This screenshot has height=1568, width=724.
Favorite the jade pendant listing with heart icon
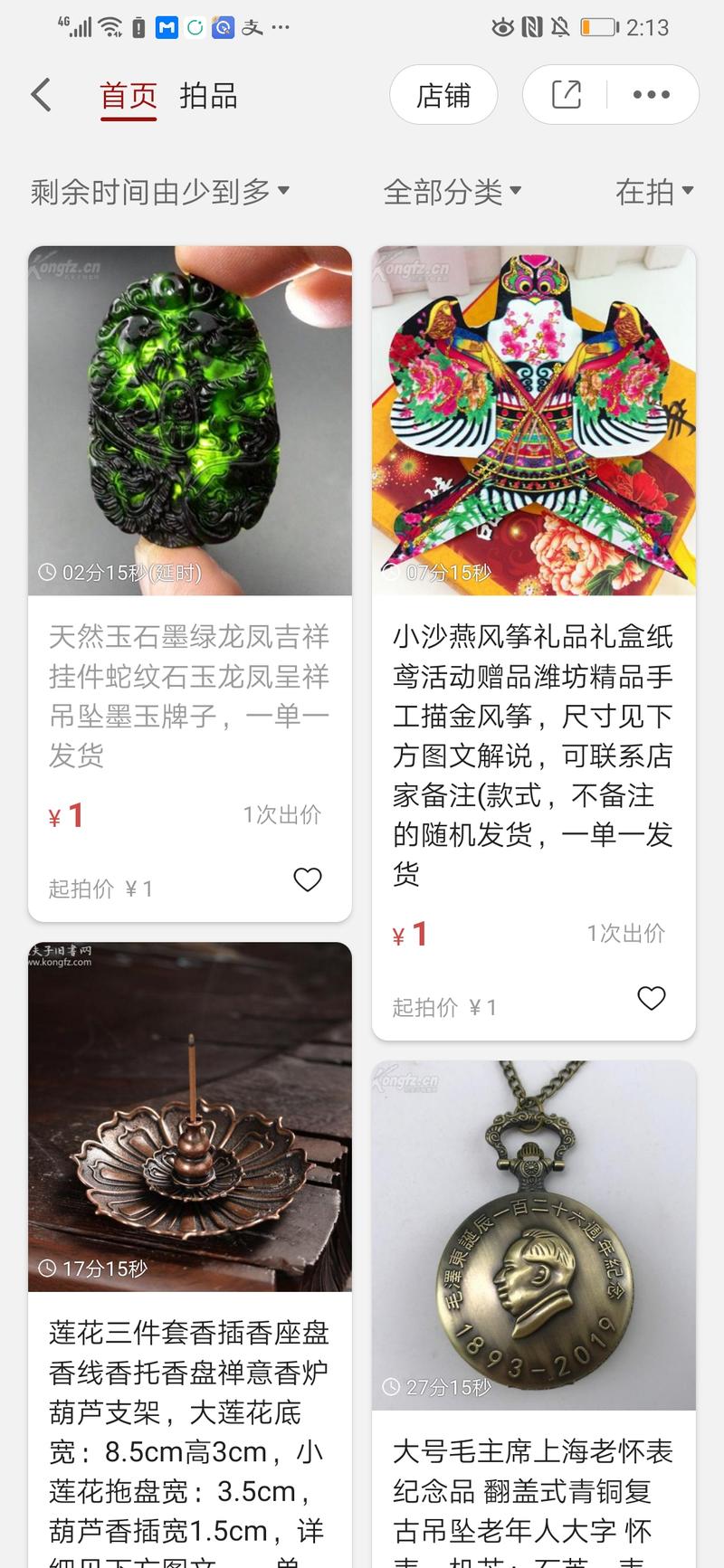tap(308, 879)
